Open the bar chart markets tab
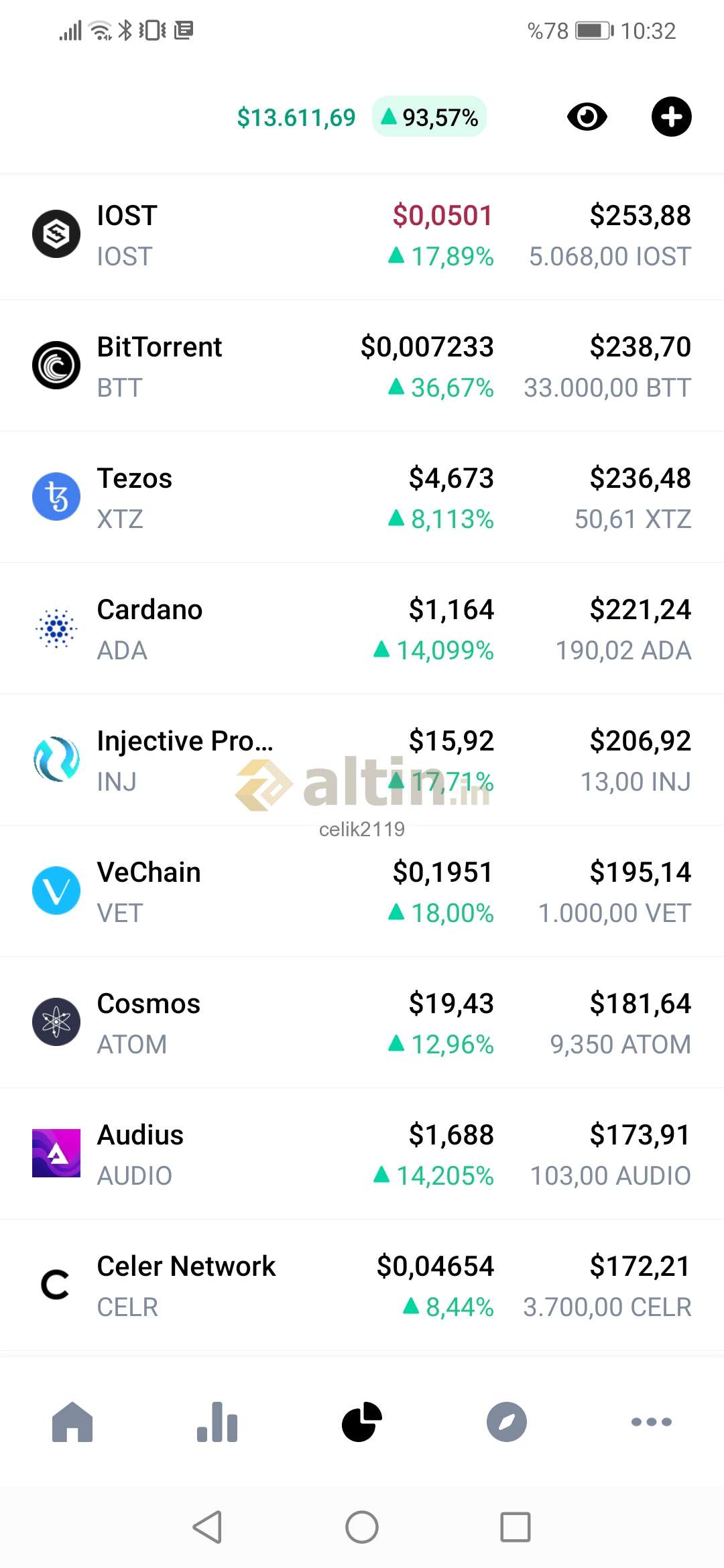The height and width of the screenshot is (1568, 724). click(x=217, y=1421)
